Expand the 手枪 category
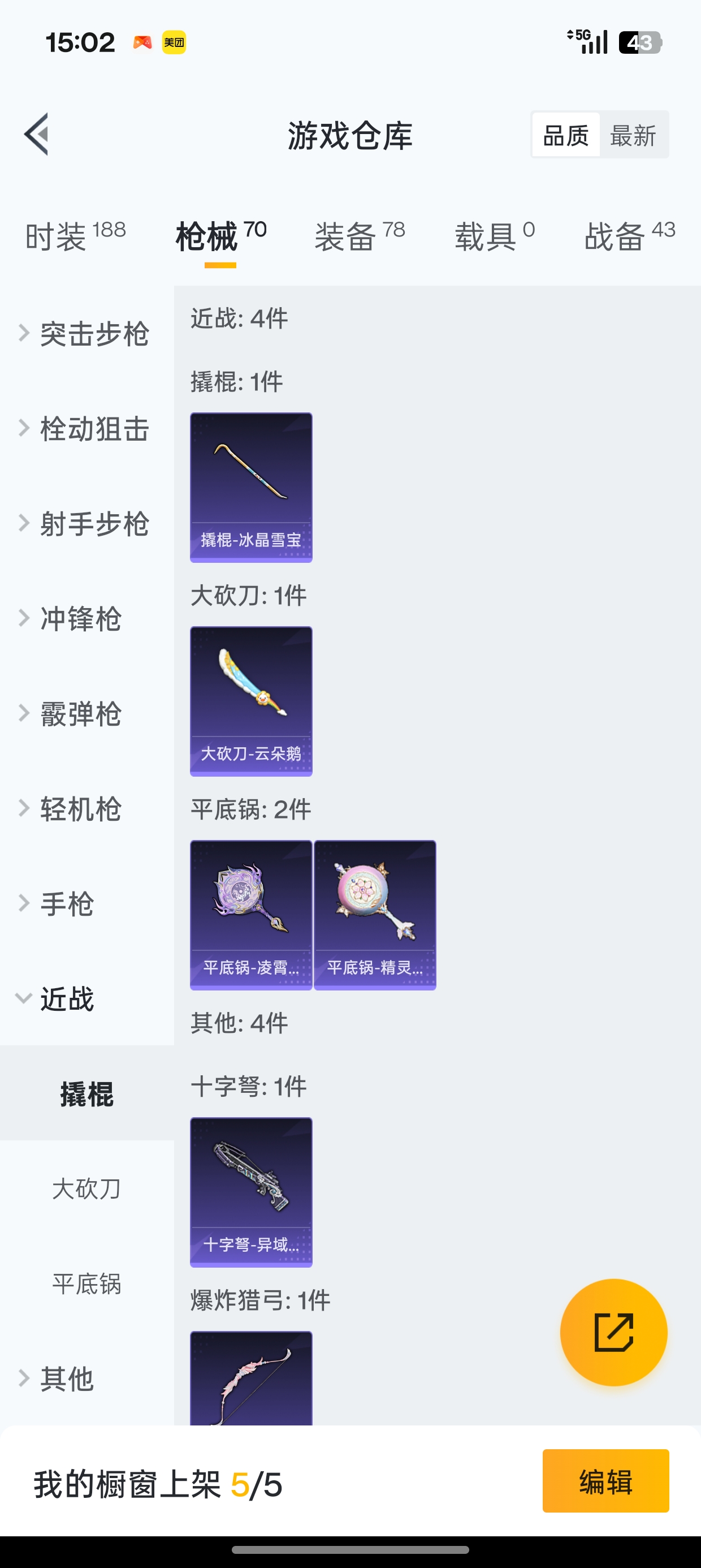The height and width of the screenshot is (1568, 701). click(x=67, y=903)
